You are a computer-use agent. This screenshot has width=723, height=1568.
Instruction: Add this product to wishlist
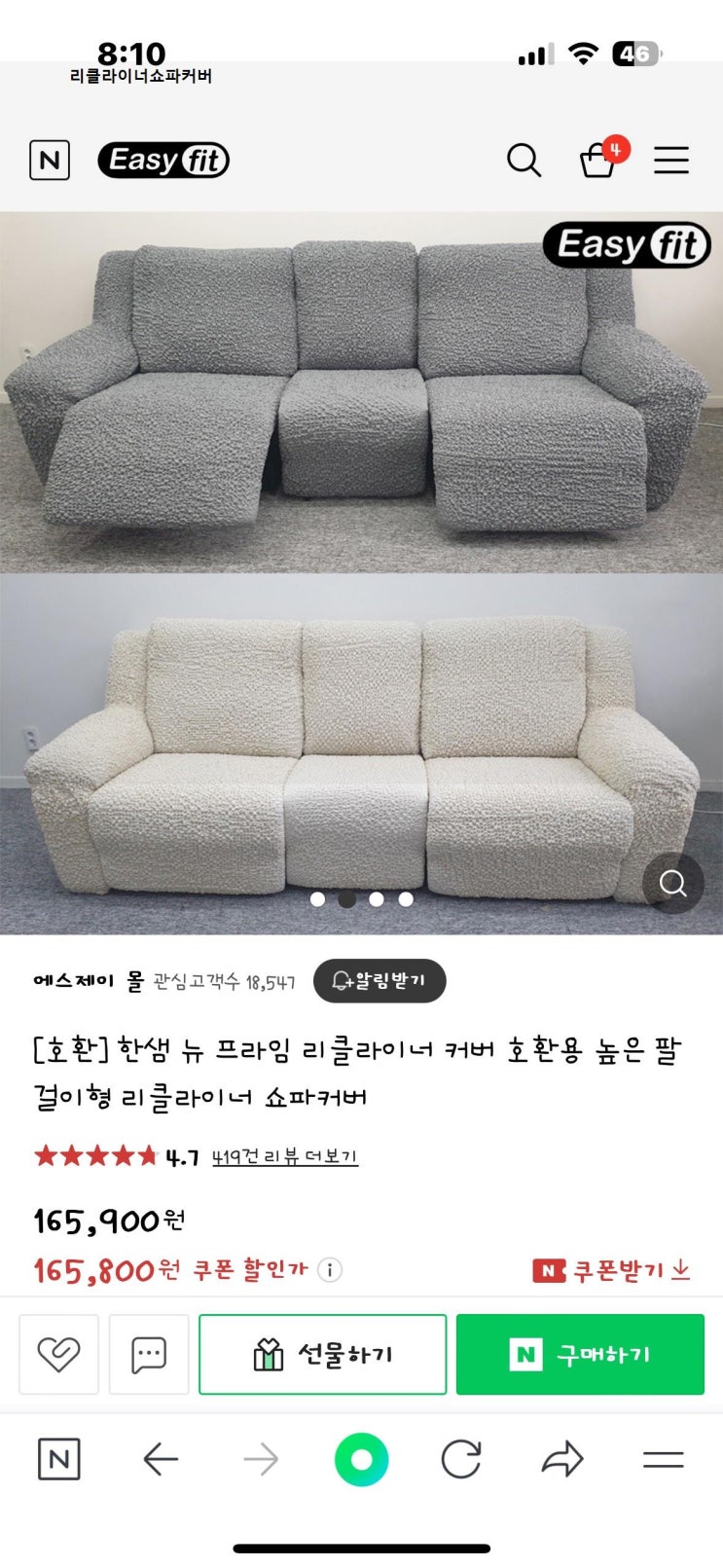tap(58, 1354)
